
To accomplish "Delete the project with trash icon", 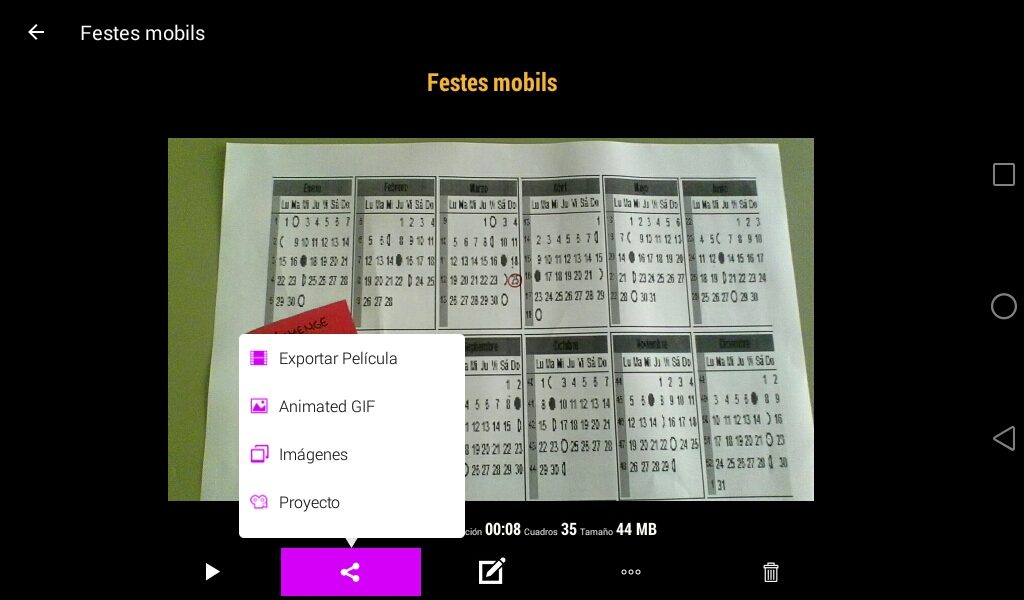I will click(770, 572).
